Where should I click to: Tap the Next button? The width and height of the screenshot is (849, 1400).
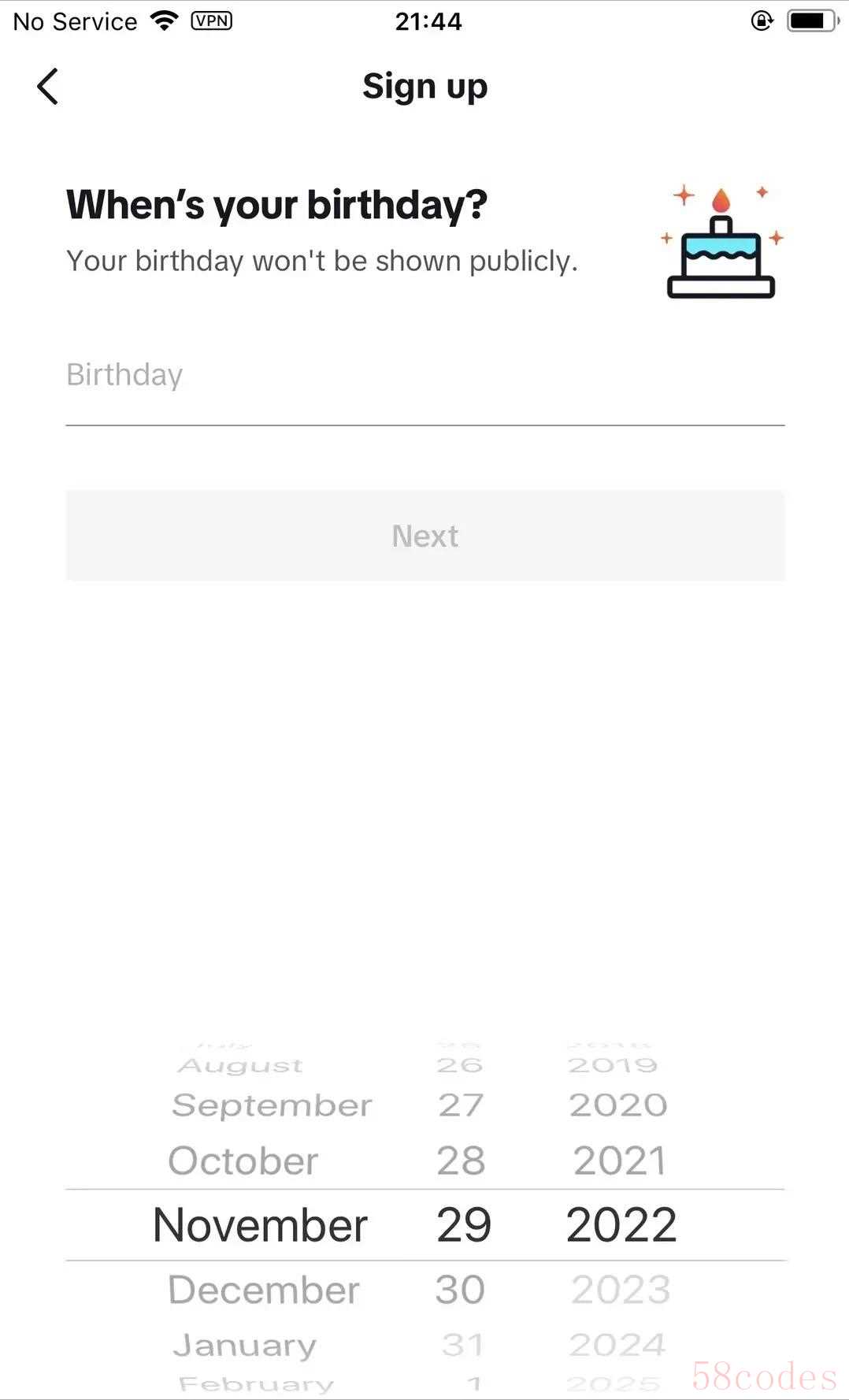pyautogui.click(x=425, y=536)
